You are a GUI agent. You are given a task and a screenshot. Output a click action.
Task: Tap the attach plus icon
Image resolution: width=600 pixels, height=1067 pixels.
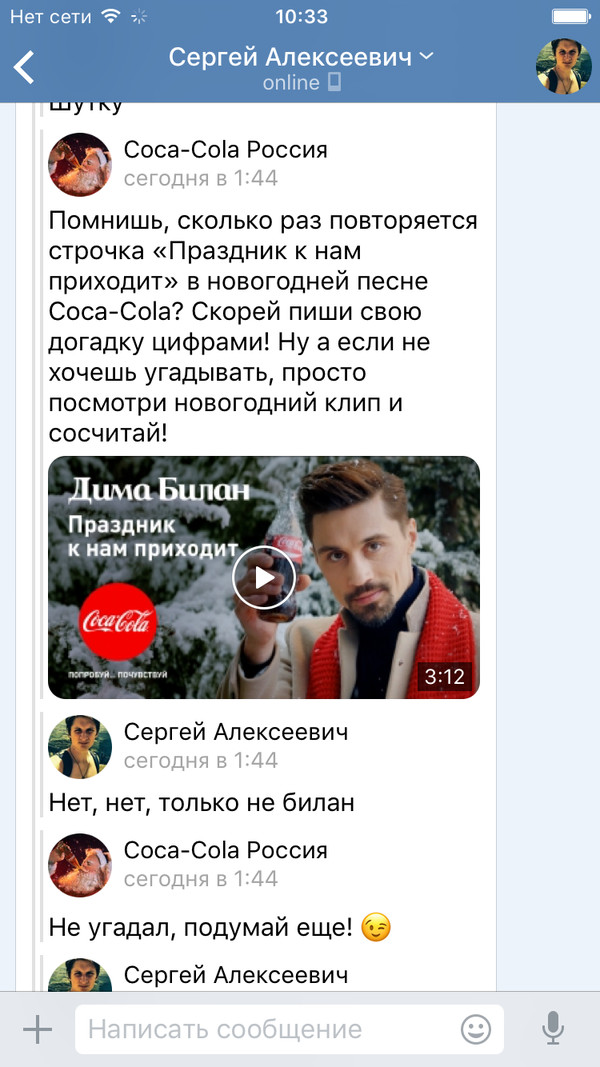pos(37,1029)
